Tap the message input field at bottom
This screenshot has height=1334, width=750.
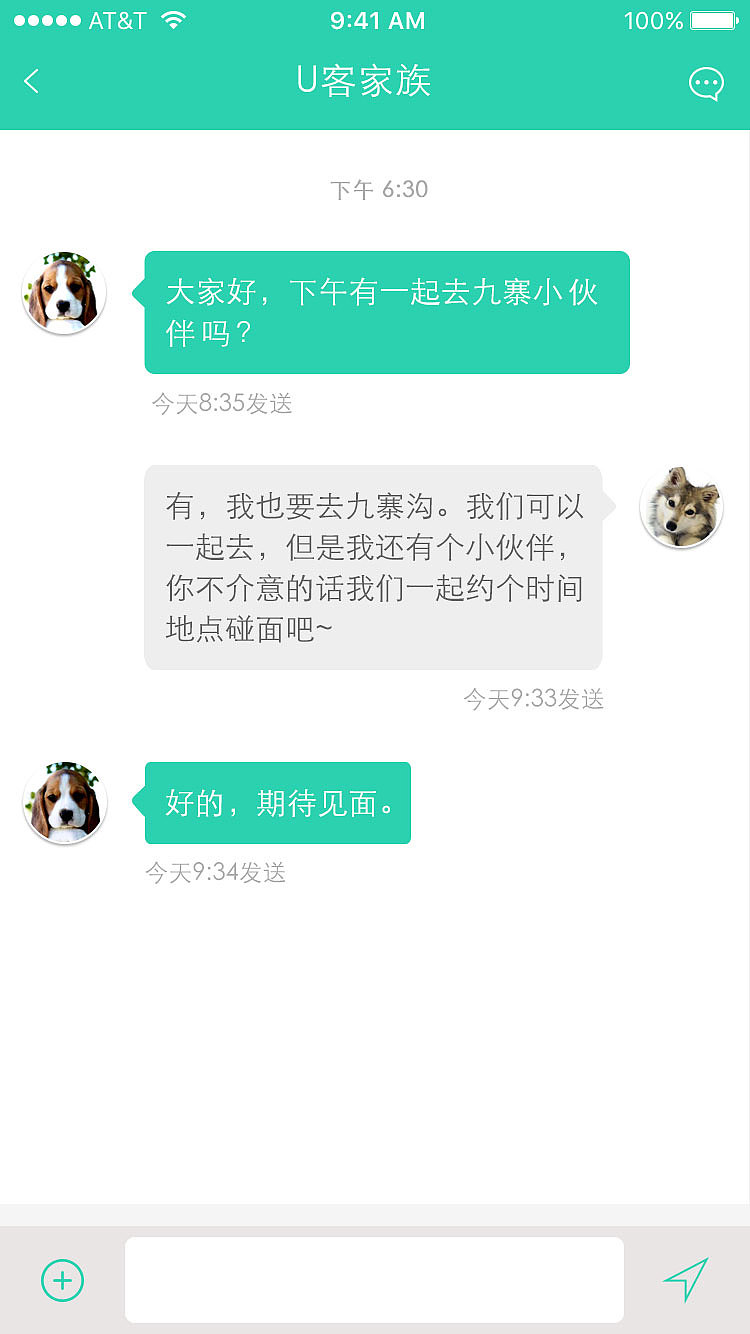tap(375, 1279)
